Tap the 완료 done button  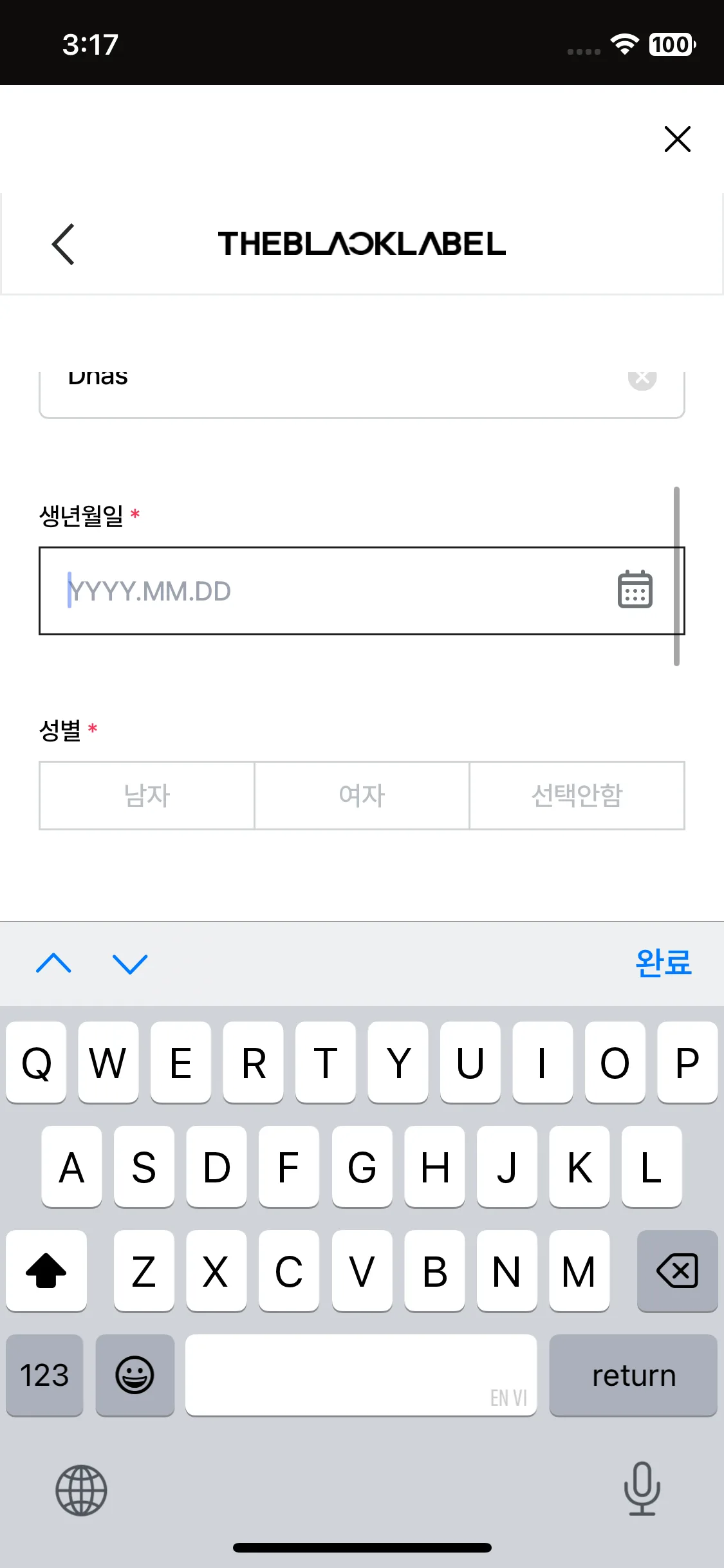(664, 964)
